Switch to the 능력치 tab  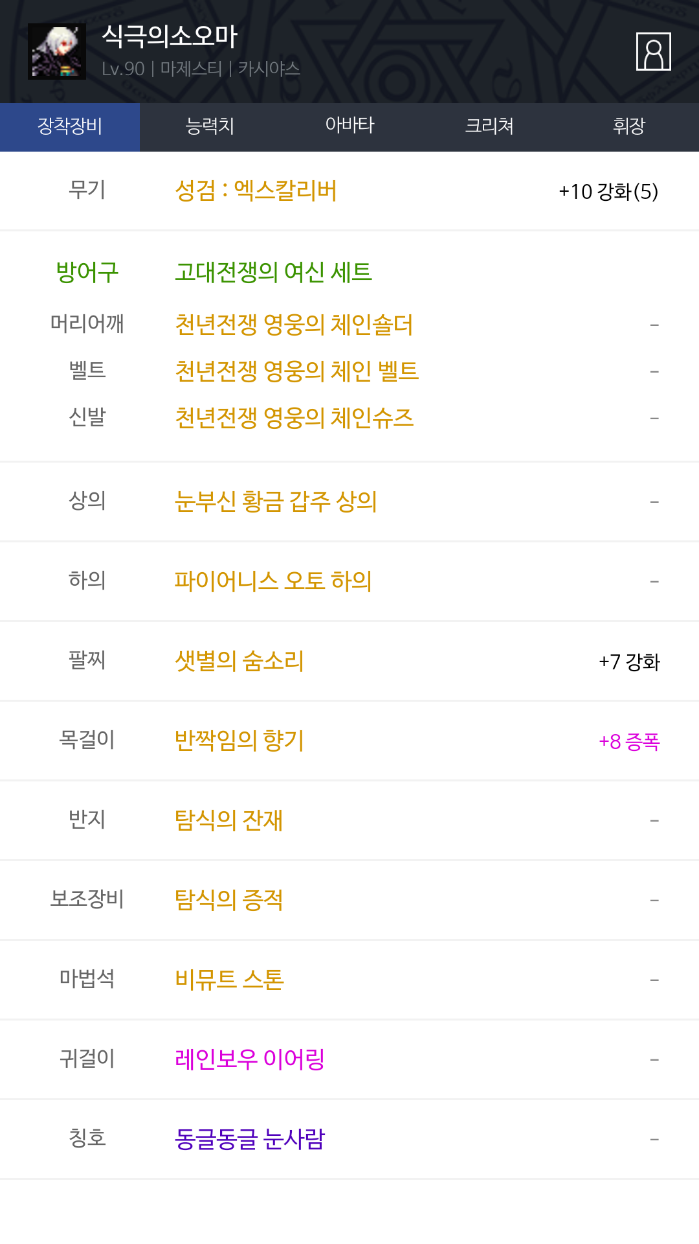tap(210, 127)
